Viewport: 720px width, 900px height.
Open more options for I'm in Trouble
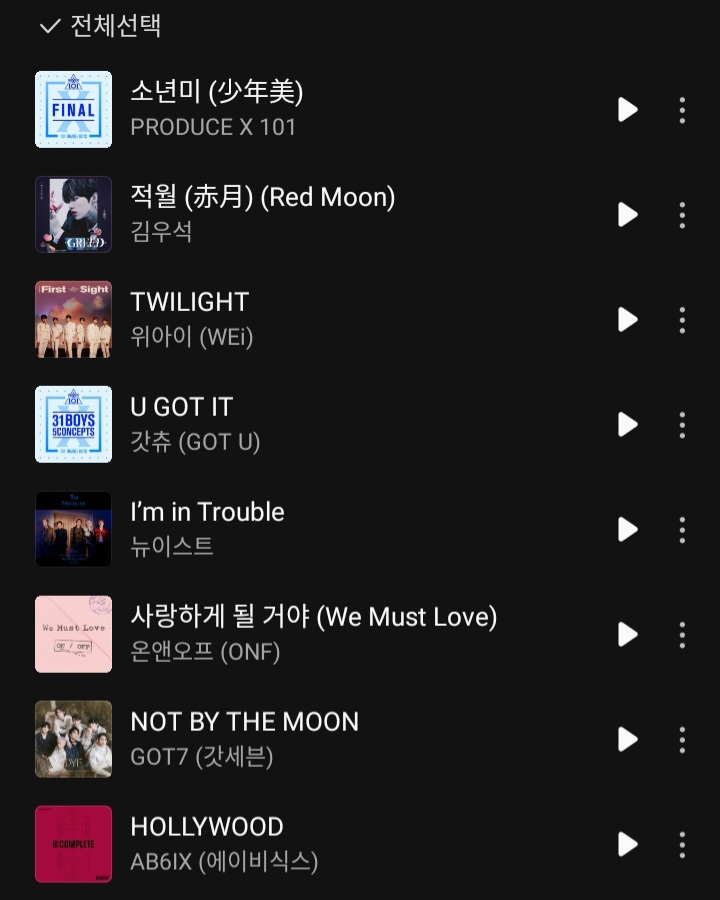coord(682,530)
